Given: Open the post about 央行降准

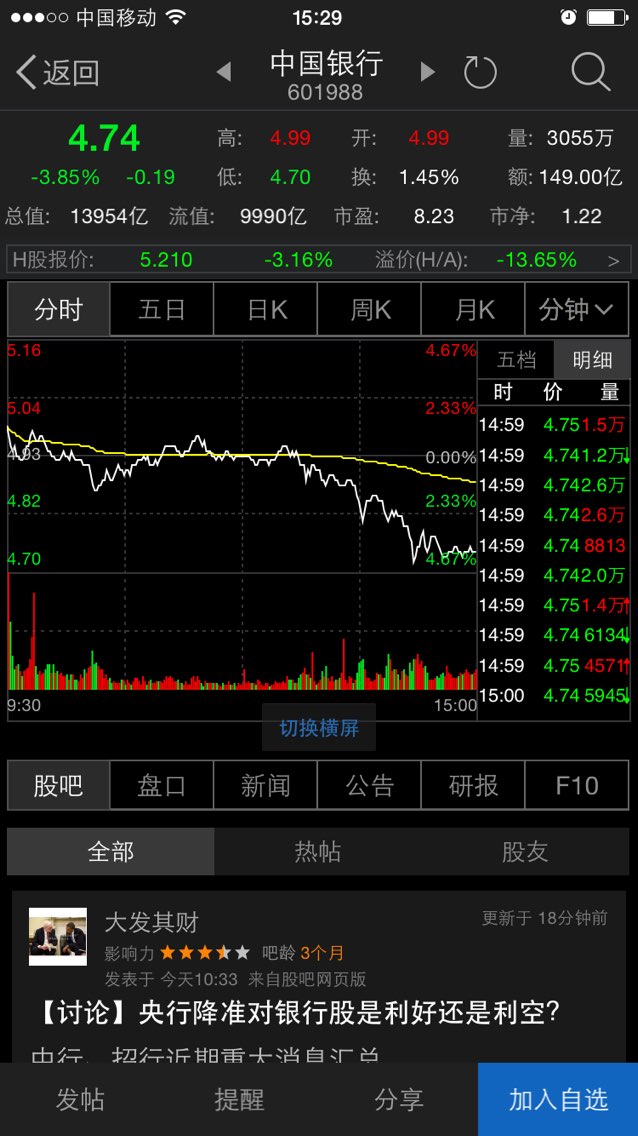Looking at the screenshot, I should click(x=297, y=1013).
